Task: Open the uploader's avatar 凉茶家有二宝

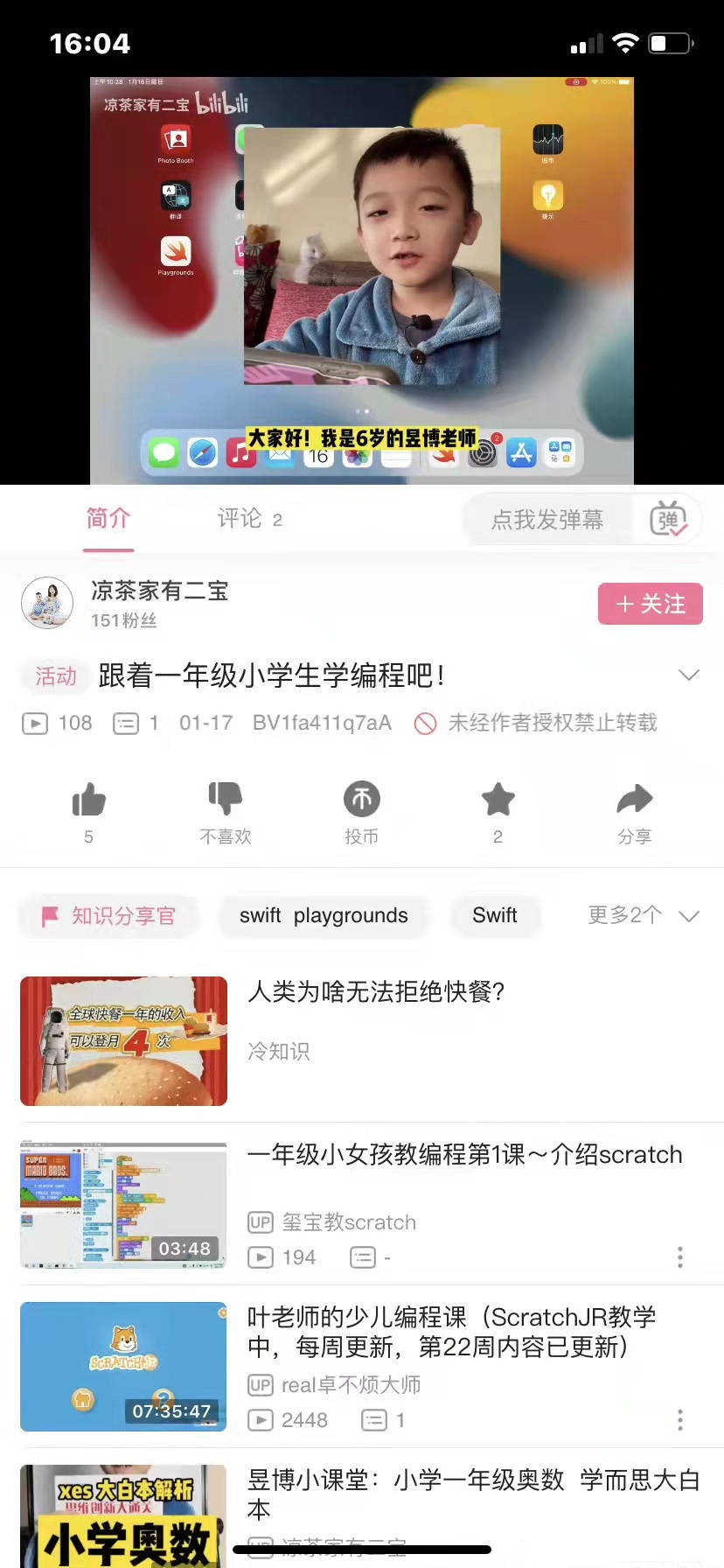Action: 47,603
